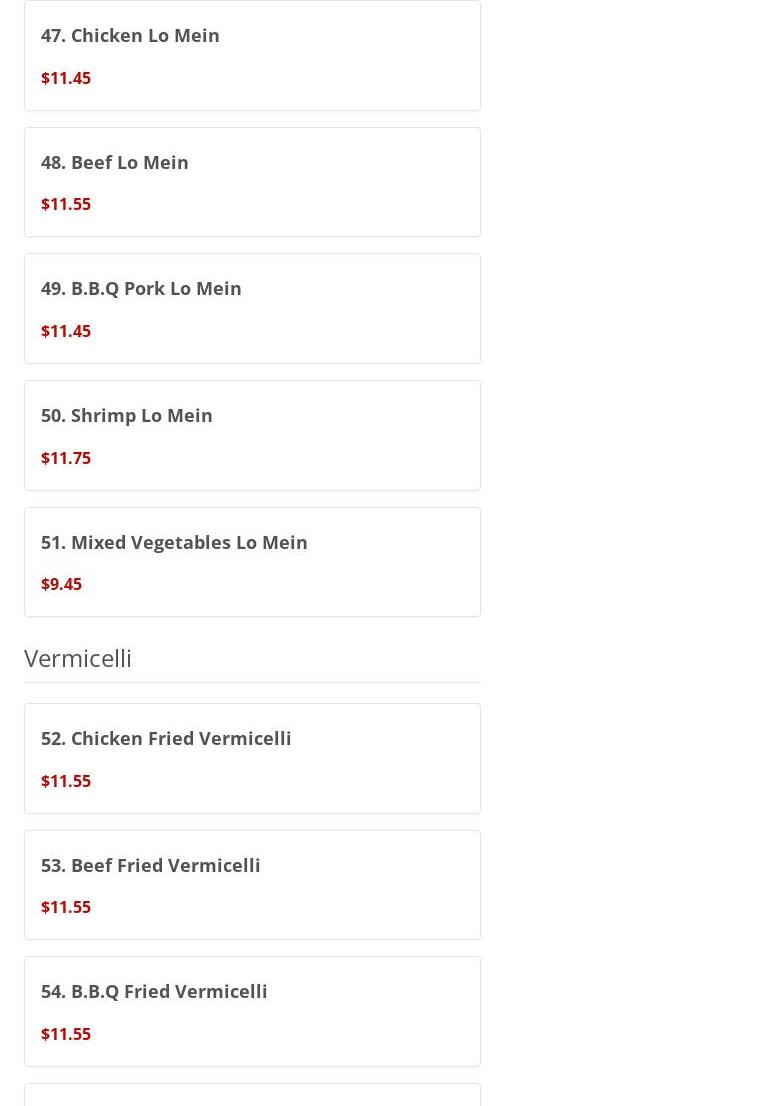Open 52. Chicken Fried Vermicelli
Image resolution: width=770 pixels, height=1106 pixels.
[251, 758]
